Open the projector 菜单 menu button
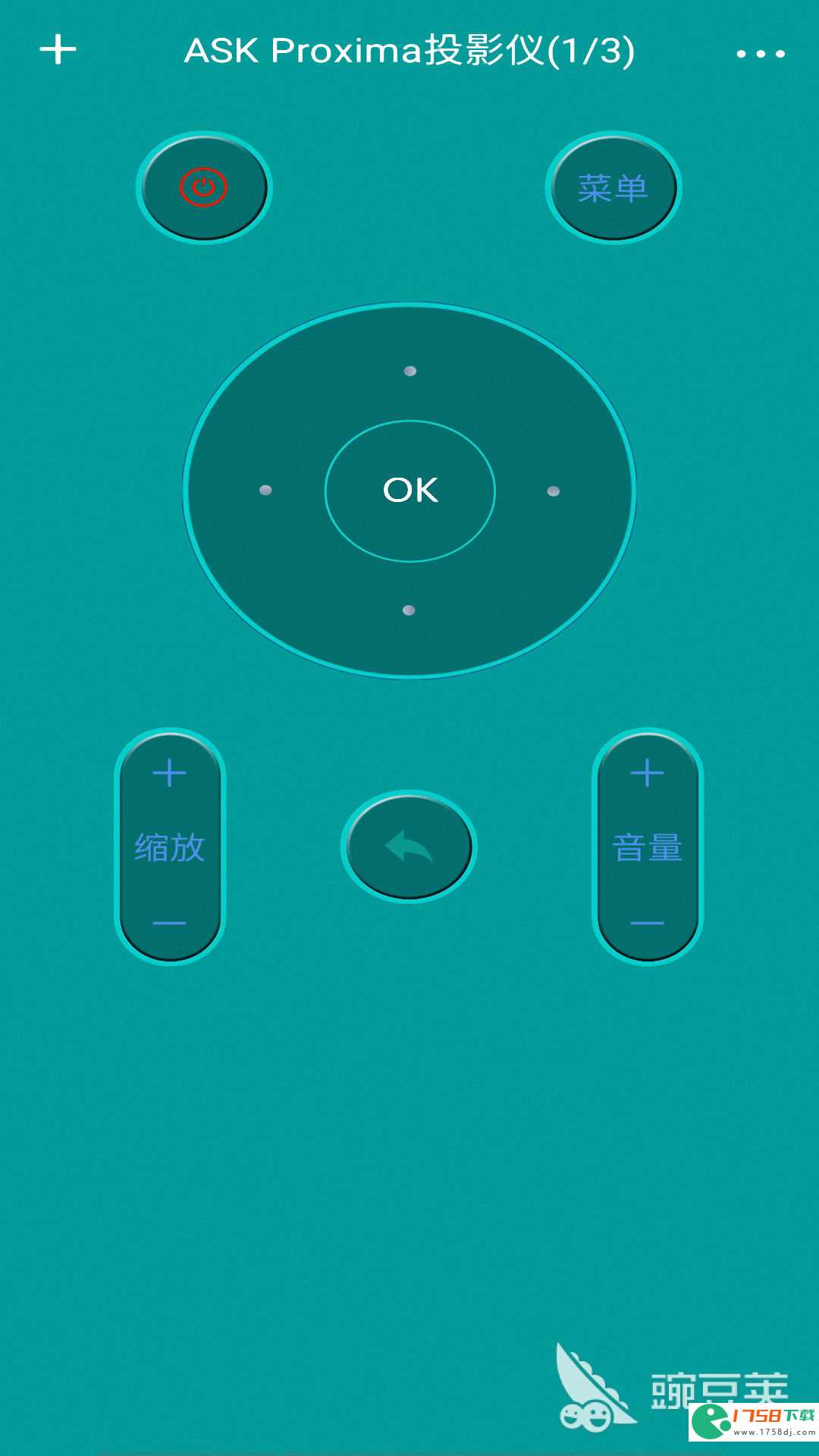Viewport: 819px width, 1456px height. pyautogui.click(x=613, y=187)
